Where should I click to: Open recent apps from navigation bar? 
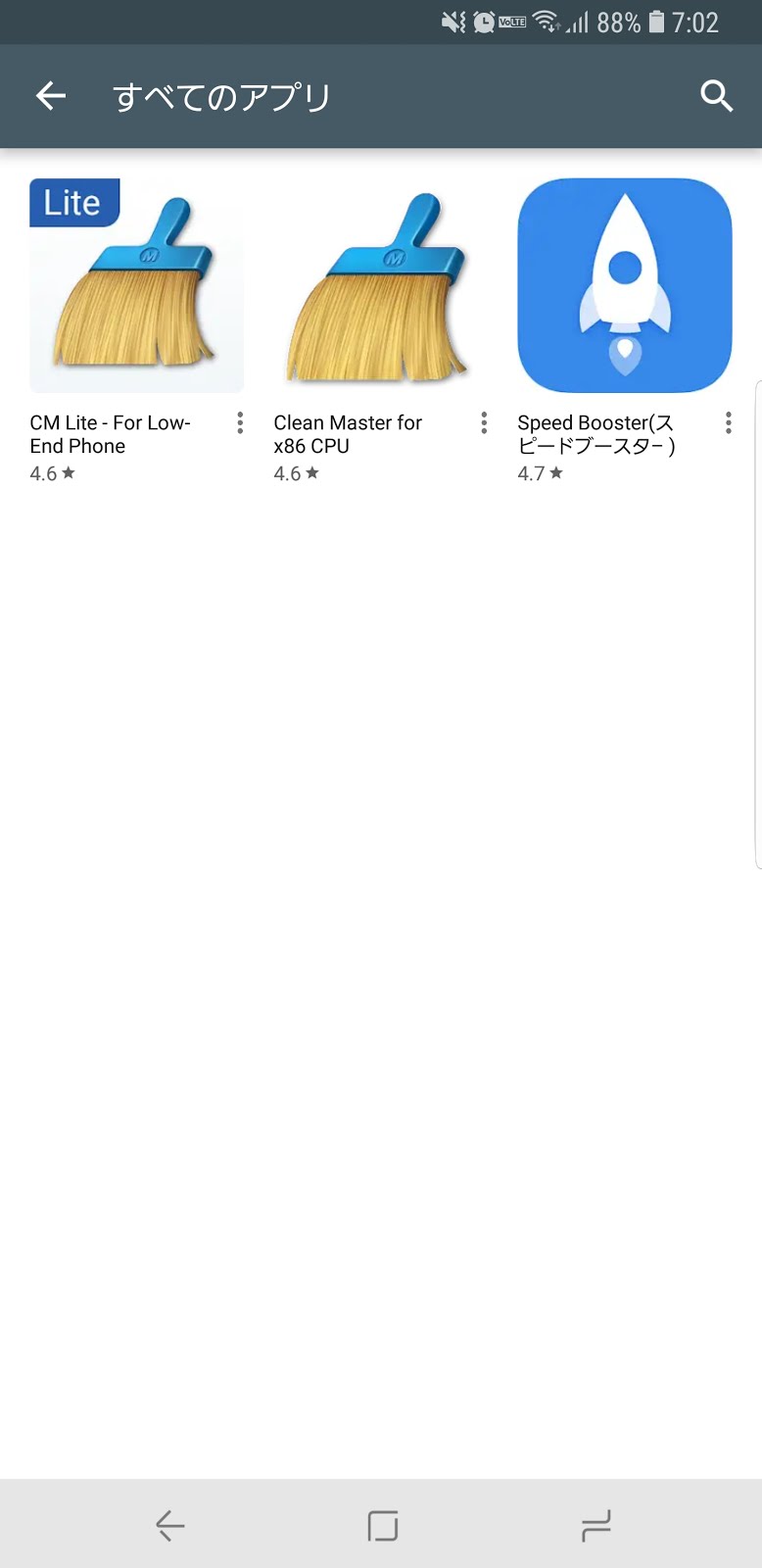coord(595,1525)
